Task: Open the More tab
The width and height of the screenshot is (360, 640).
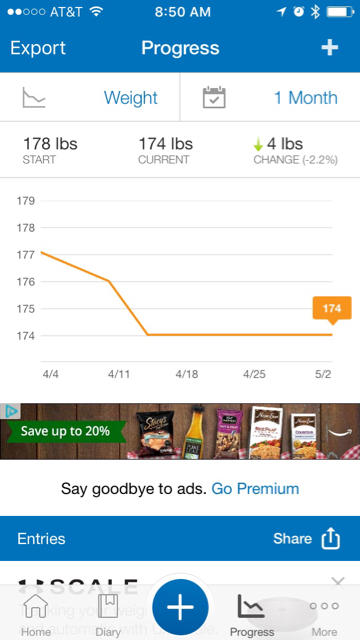Action: [x=324, y=614]
